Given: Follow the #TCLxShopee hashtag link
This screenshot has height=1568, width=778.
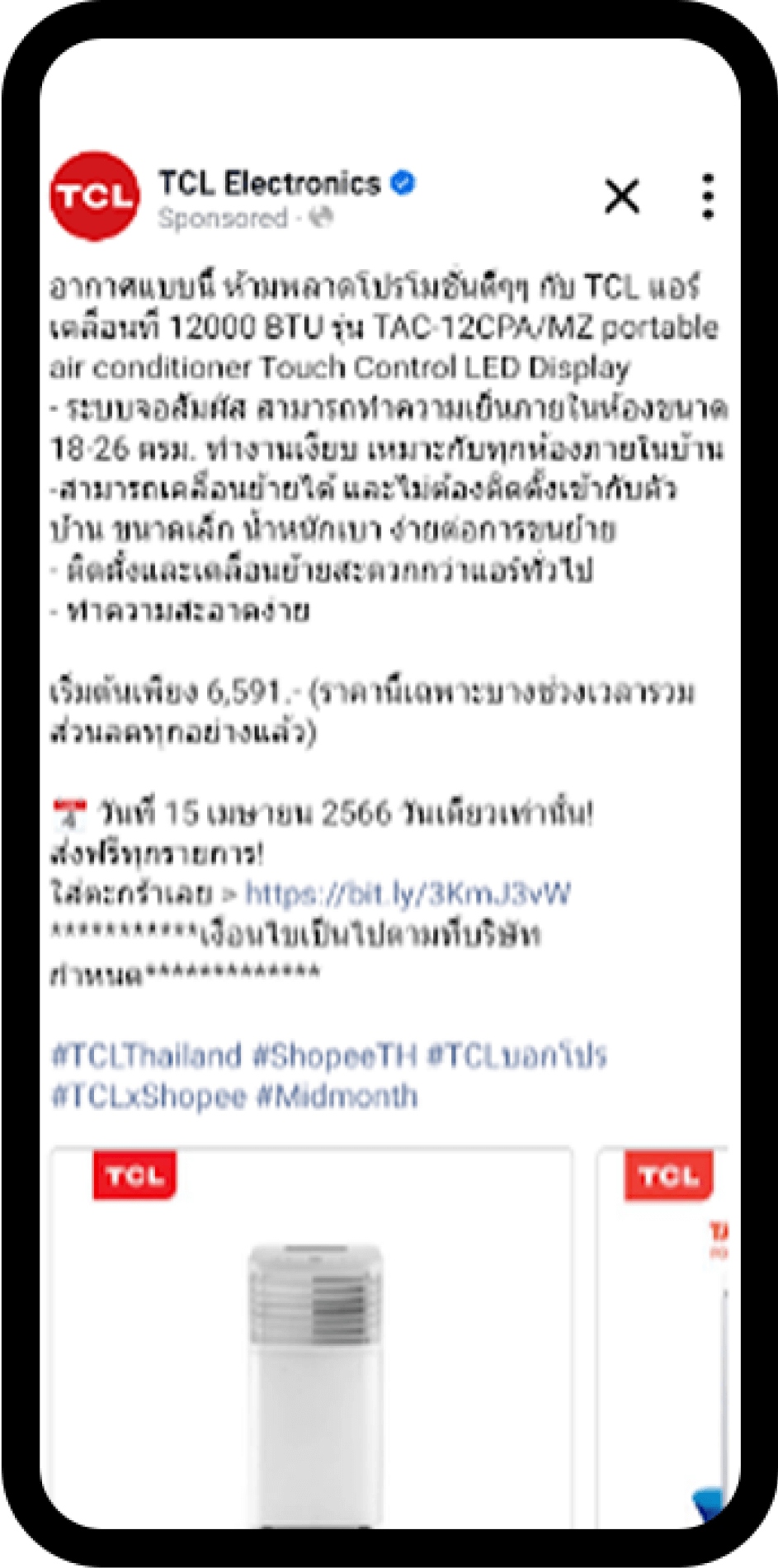Looking at the screenshot, I should (149, 1097).
